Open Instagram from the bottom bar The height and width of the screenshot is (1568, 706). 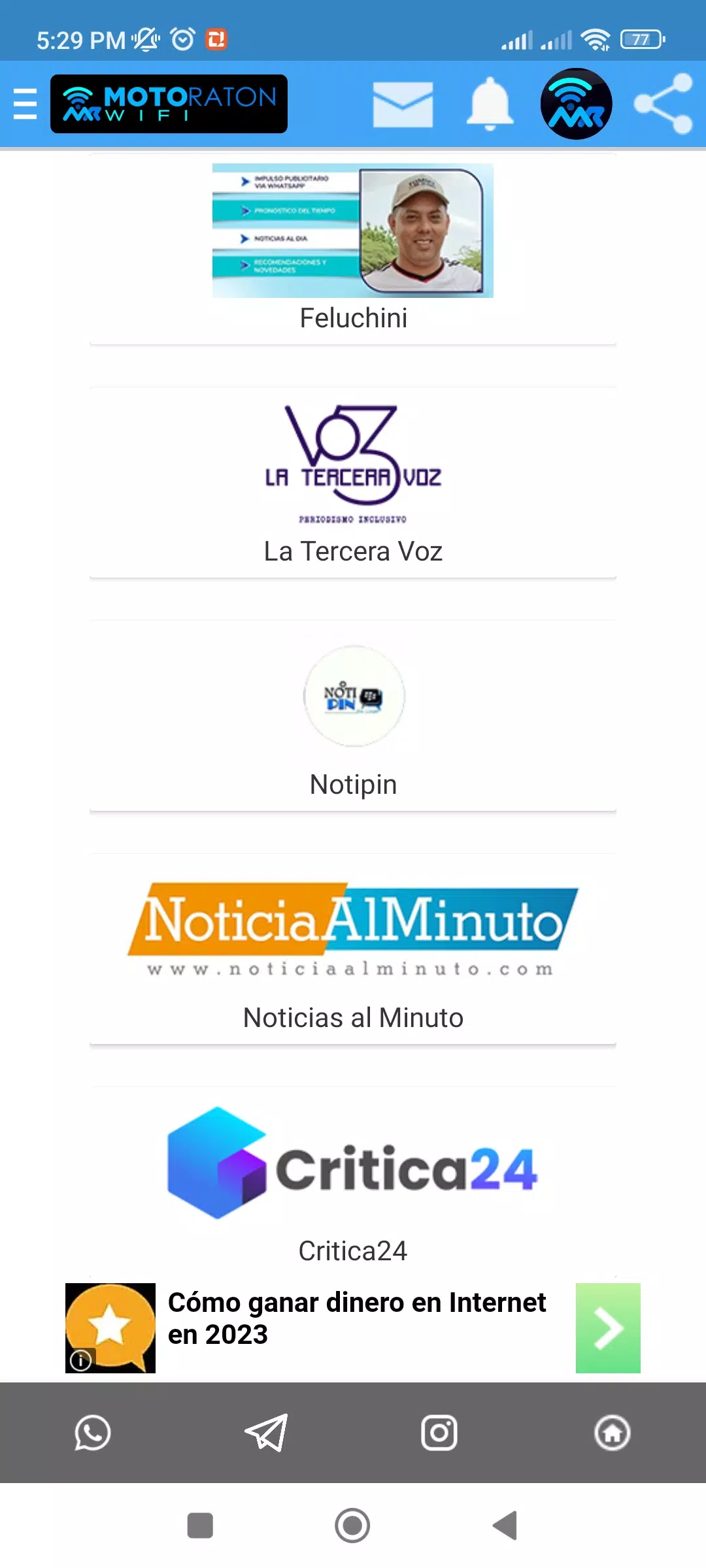coord(439,1433)
